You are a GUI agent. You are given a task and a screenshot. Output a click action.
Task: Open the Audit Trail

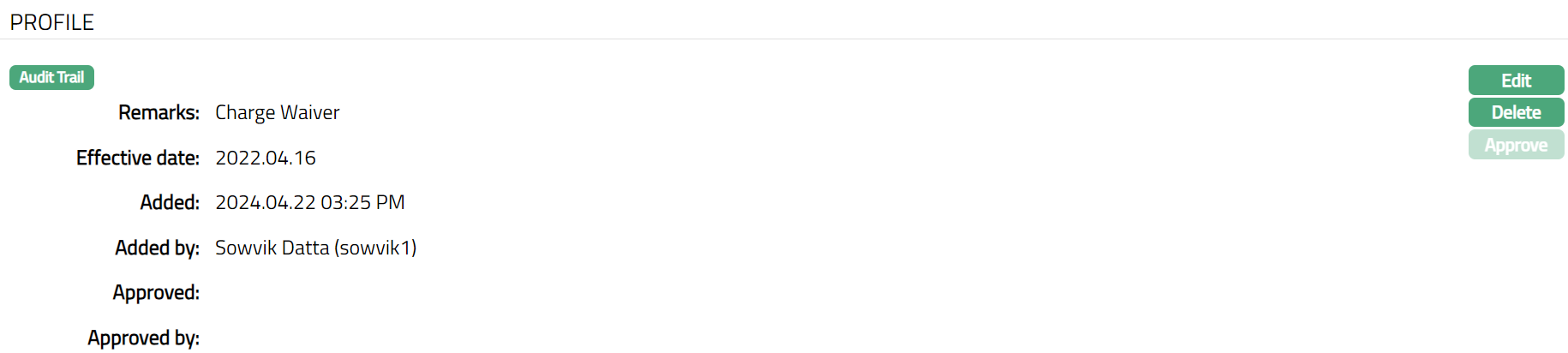coord(51,77)
